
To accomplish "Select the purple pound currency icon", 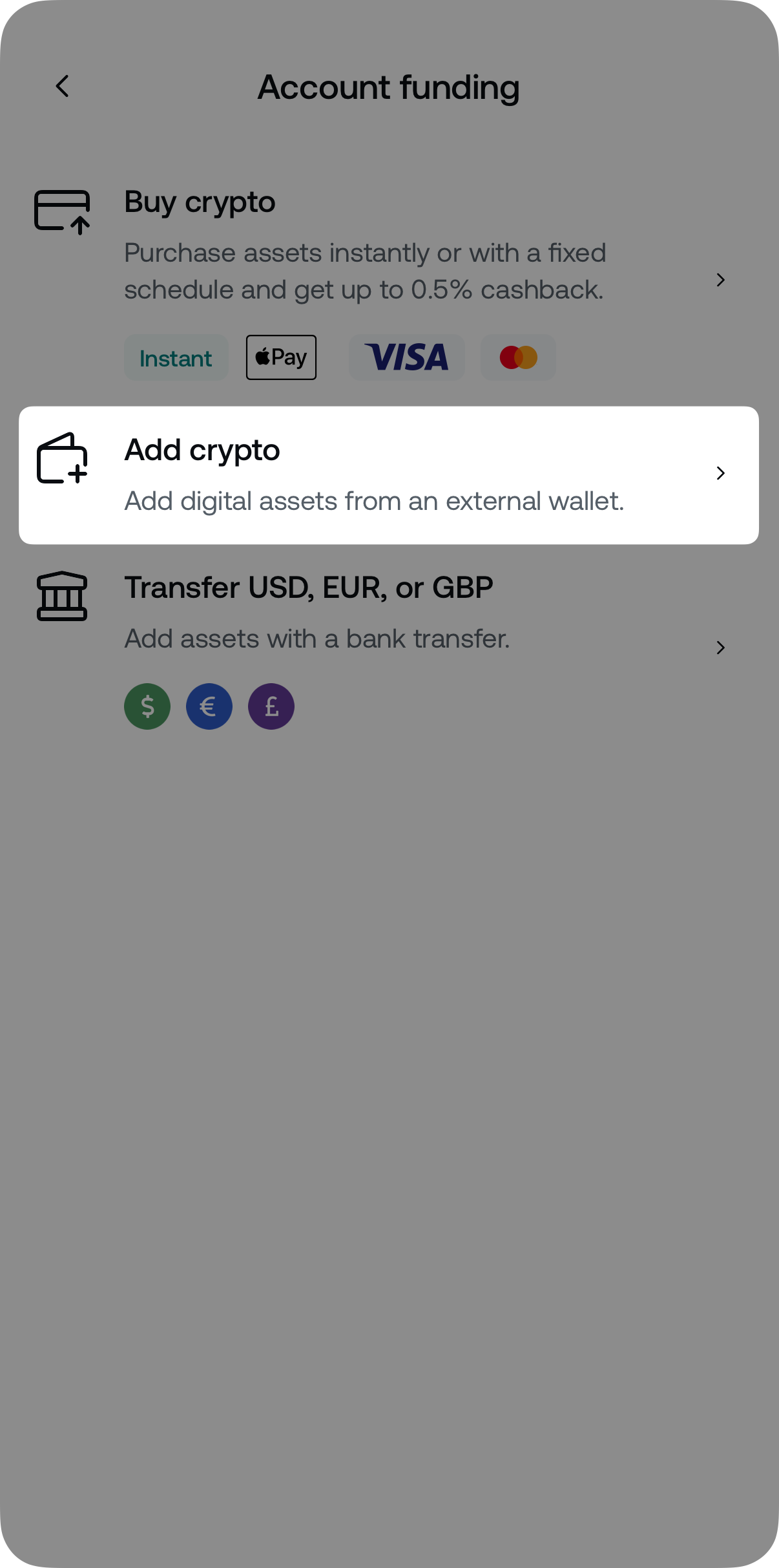I will [271, 706].
